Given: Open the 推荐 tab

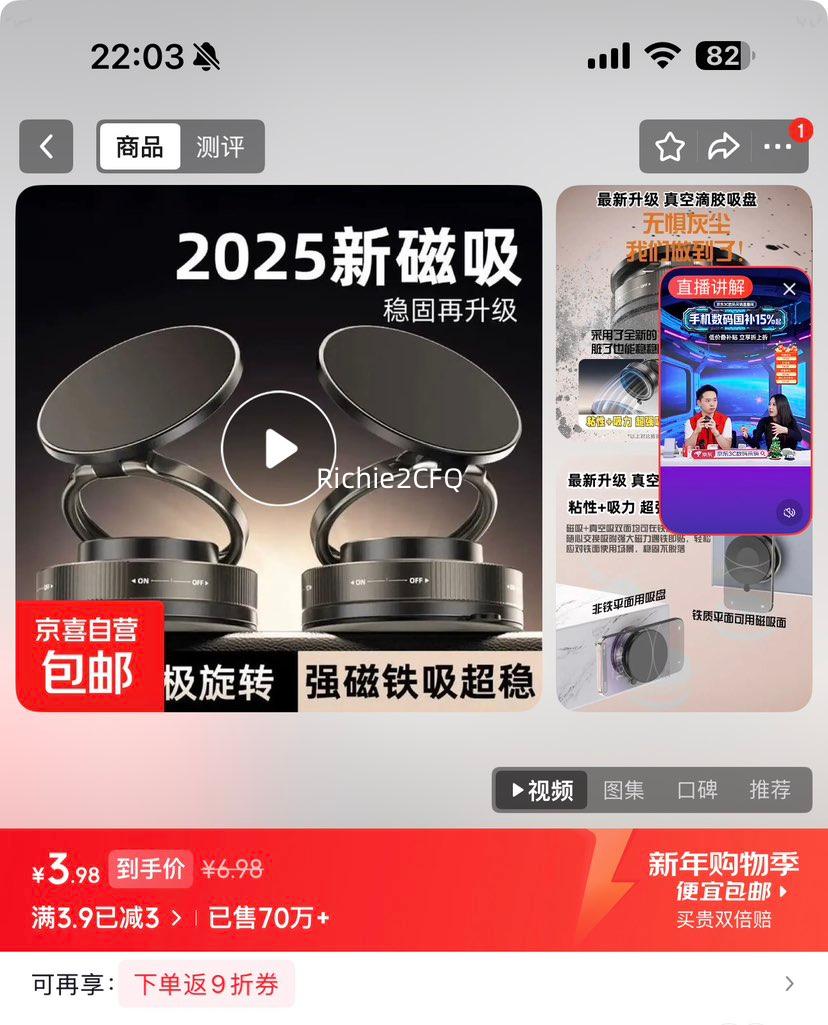Looking at the screenshot, I should [771, 790].
